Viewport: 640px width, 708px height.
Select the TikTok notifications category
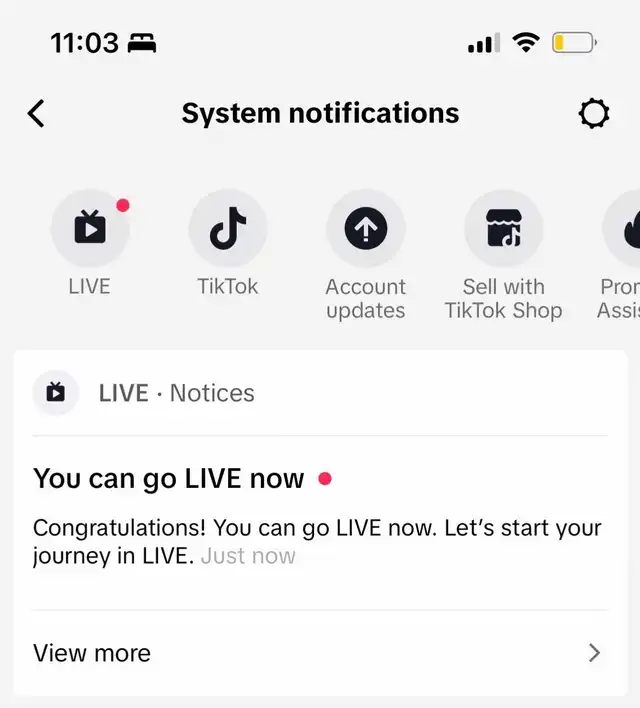[228, 230]
